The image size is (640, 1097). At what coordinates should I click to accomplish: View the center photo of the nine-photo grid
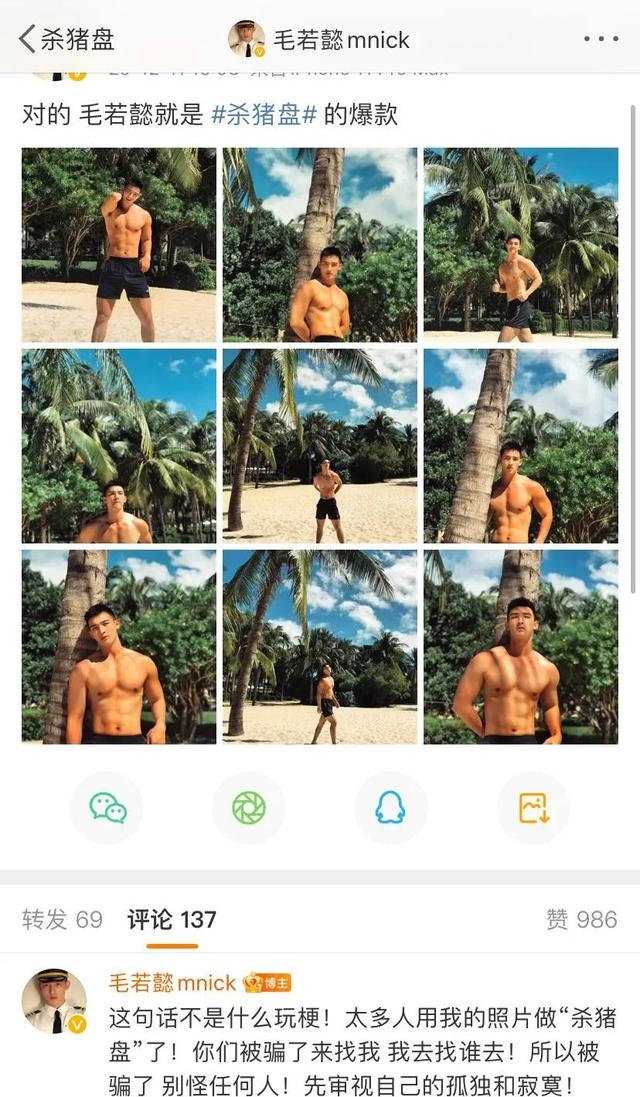pos(320,446)
